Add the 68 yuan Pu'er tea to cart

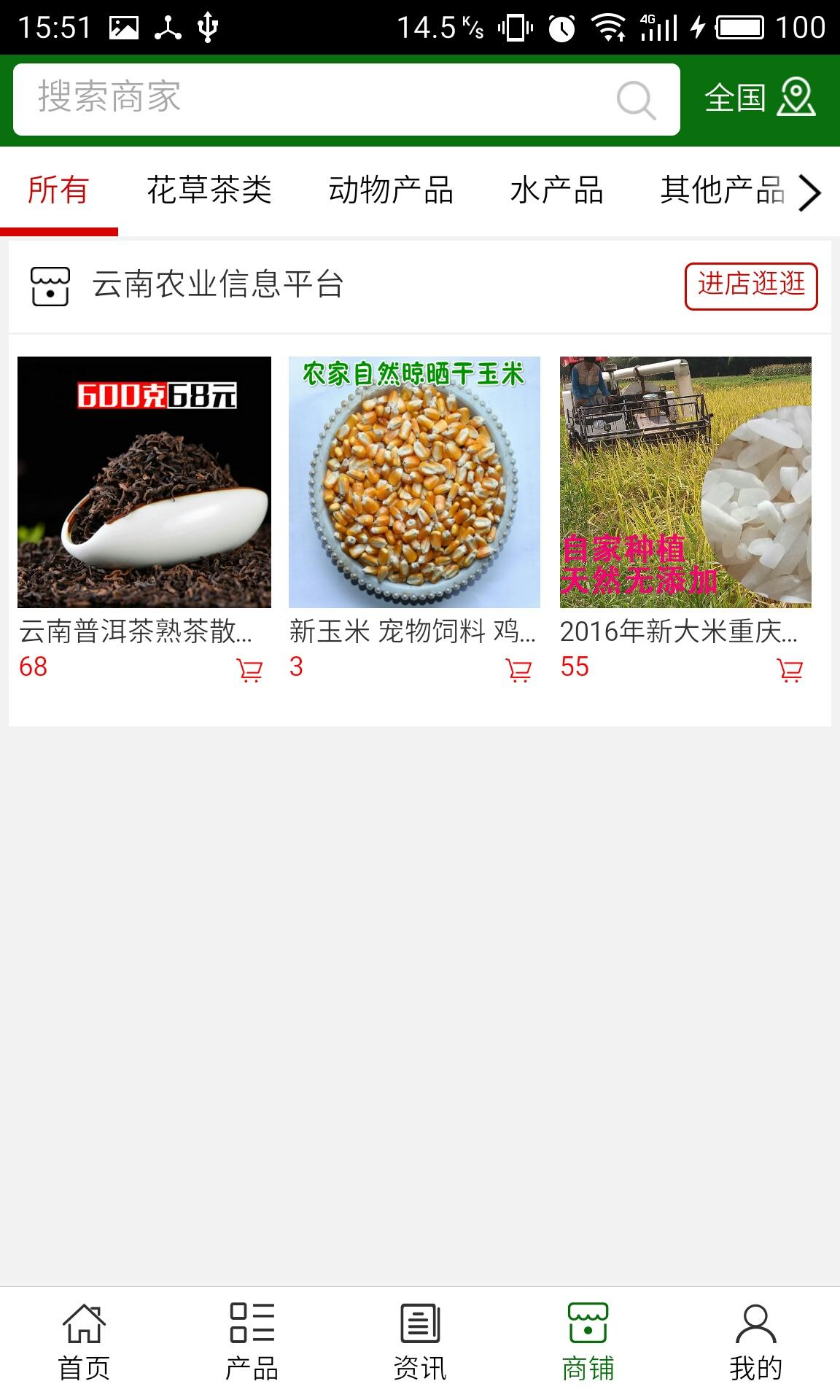tap(249, 669)
